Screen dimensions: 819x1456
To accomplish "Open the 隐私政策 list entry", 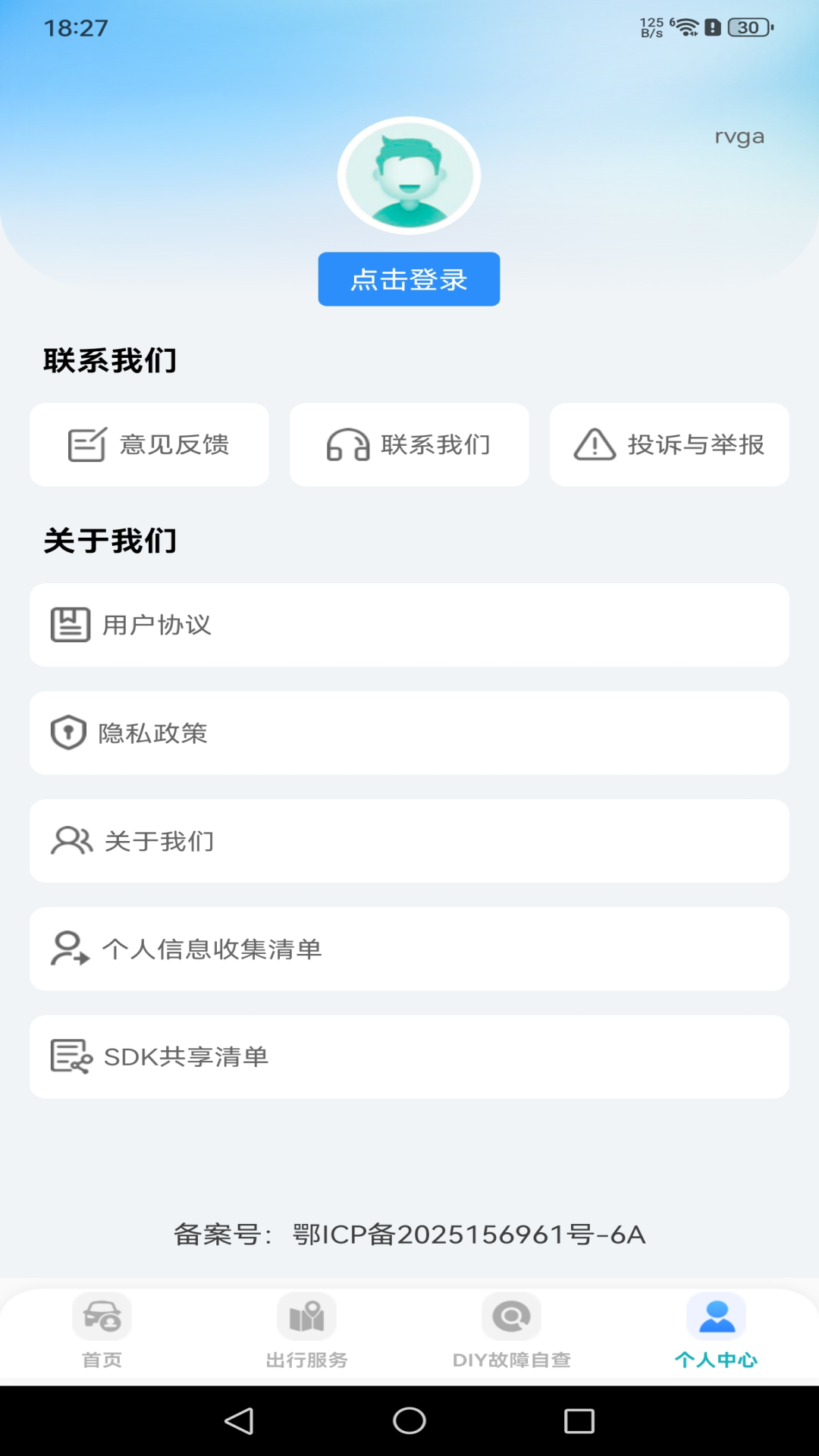I will [409, 733].
